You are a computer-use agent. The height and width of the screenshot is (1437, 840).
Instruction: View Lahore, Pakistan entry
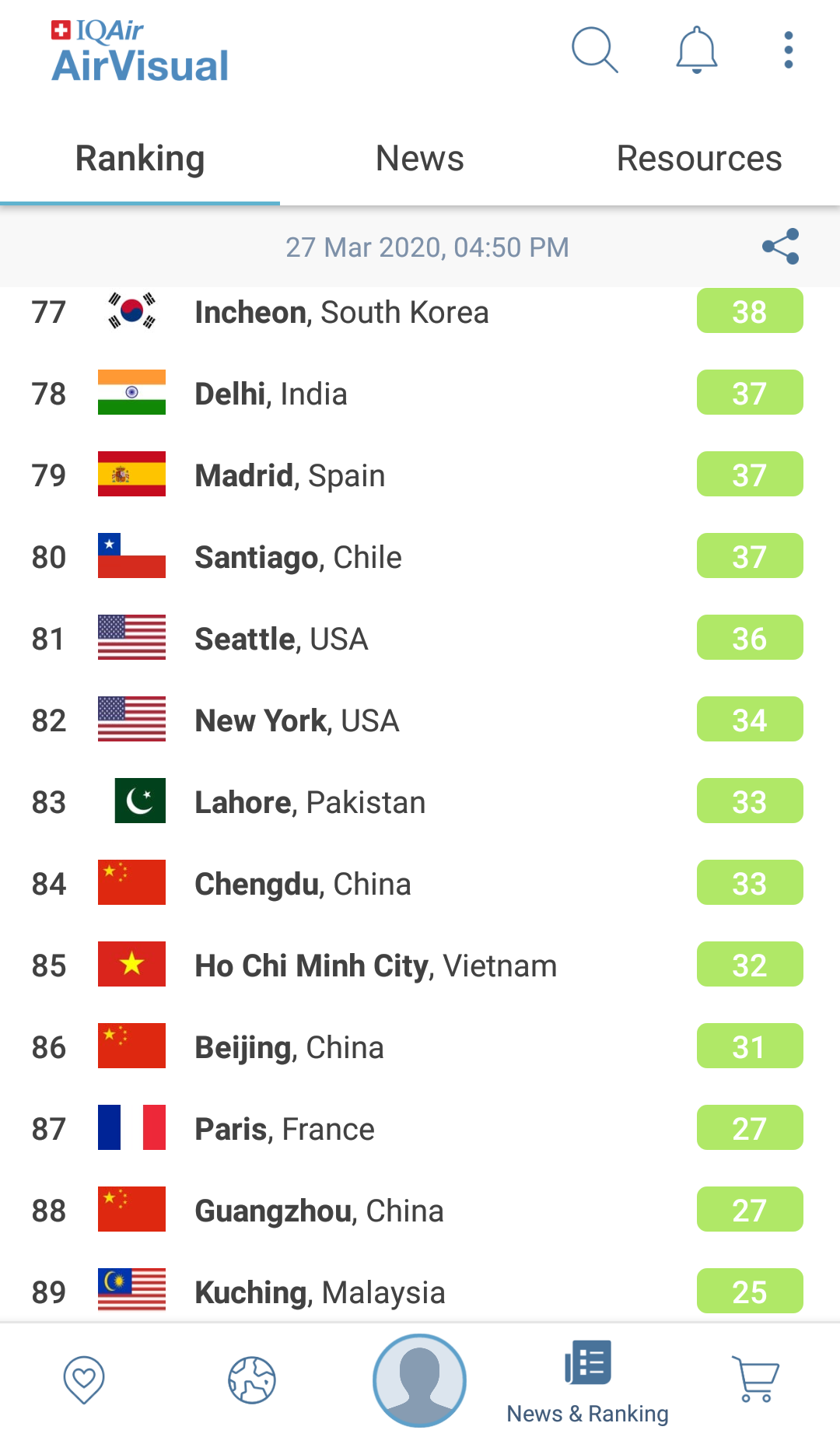tap(420, 802)
